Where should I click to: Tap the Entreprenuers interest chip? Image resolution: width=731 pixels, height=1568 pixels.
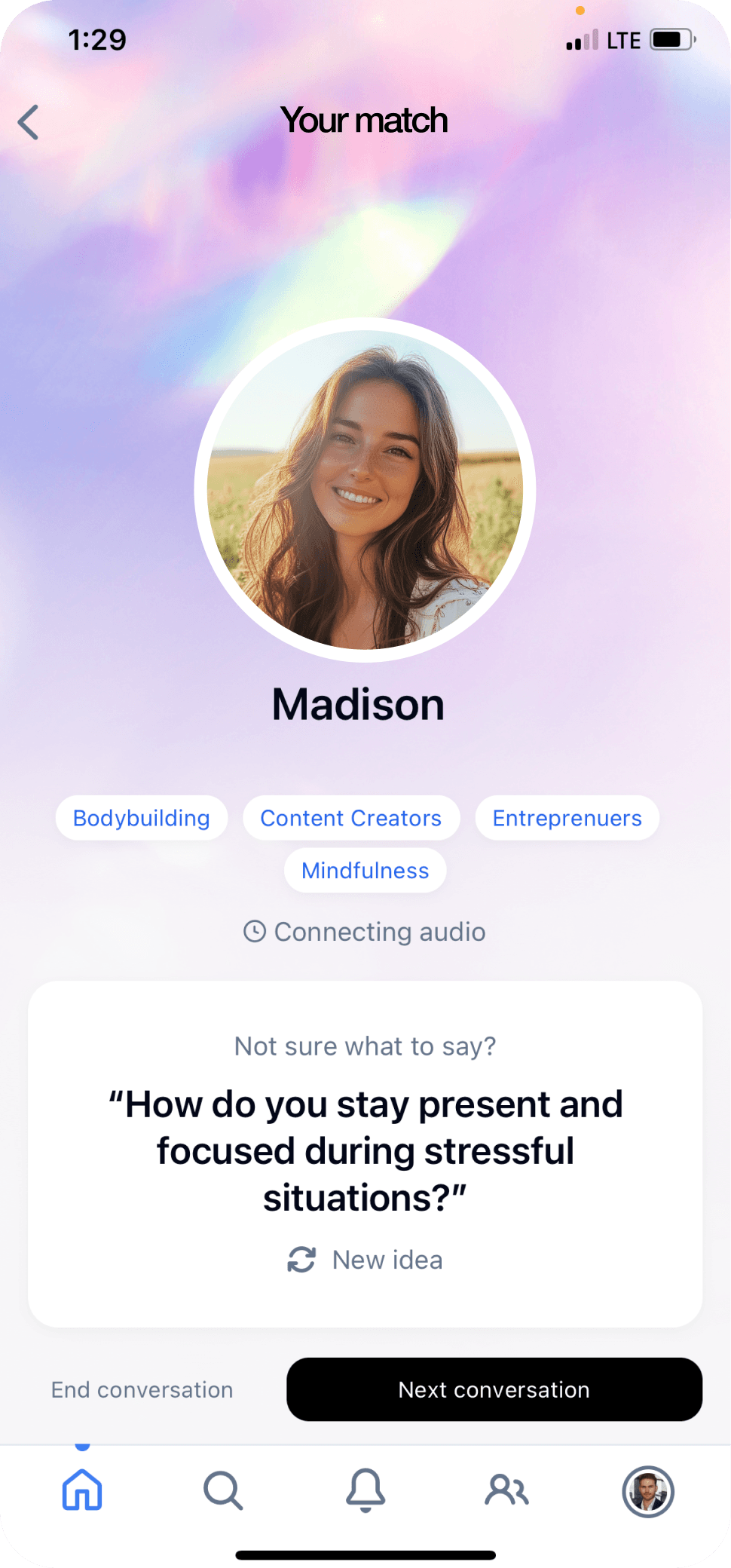coord(567,818)
